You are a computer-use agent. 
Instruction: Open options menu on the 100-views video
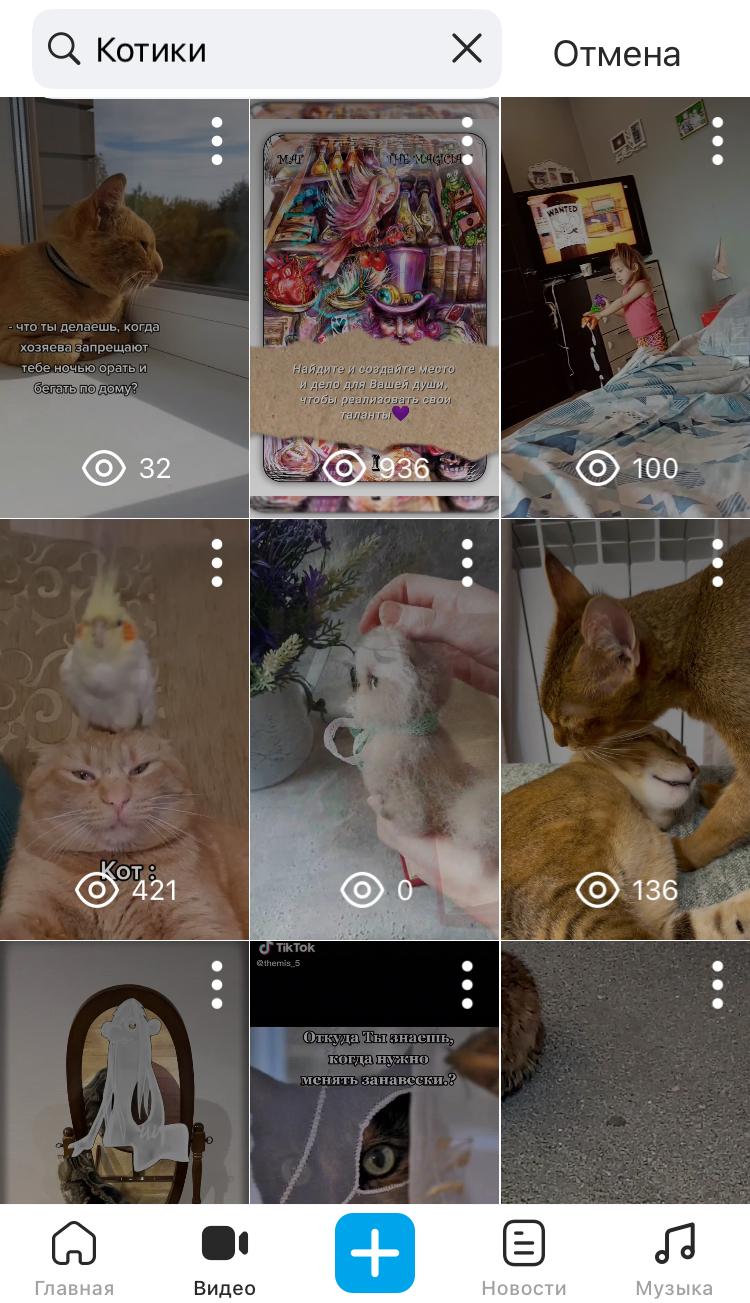pos(717,141)
